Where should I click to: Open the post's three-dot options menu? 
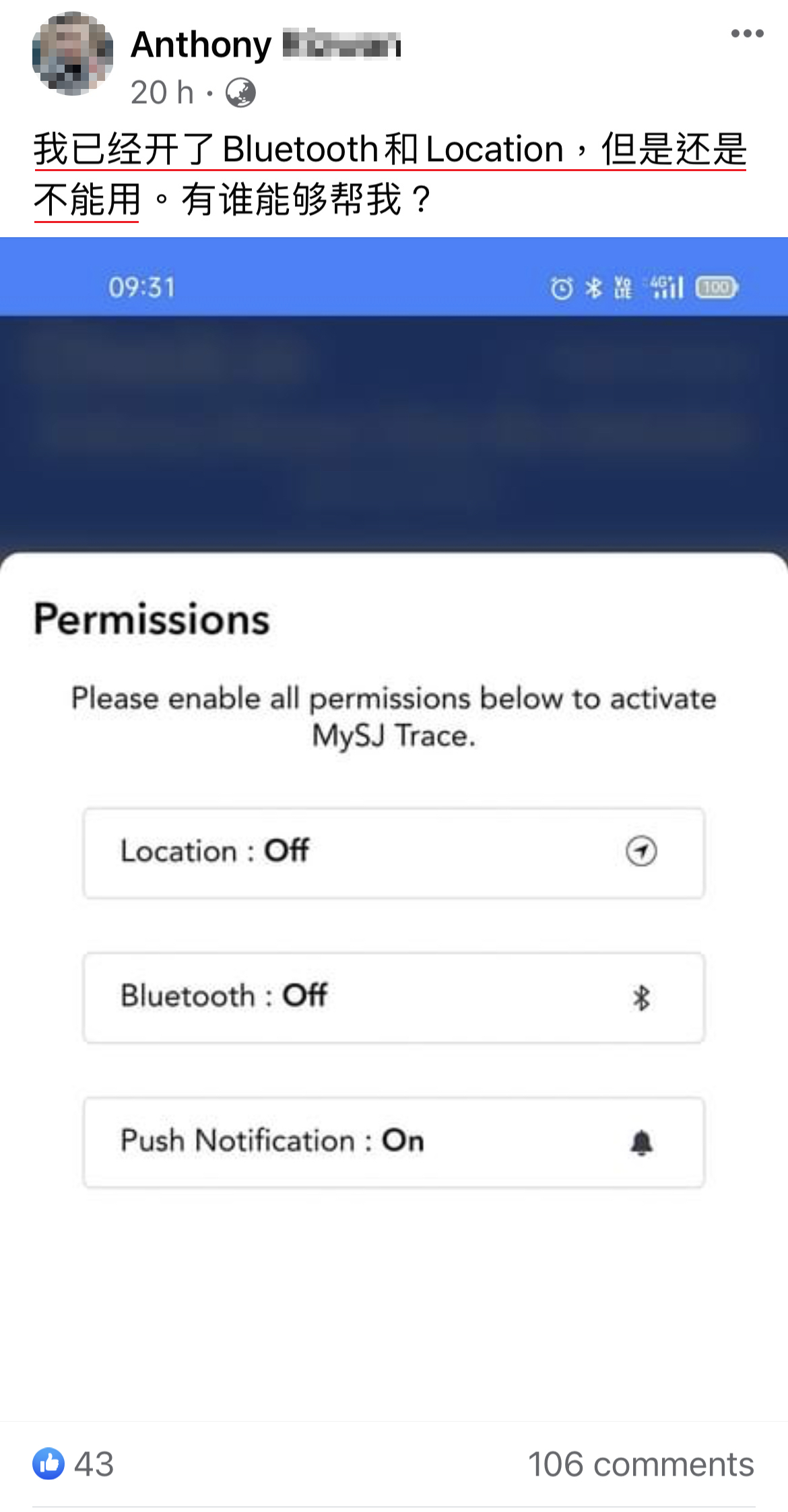coord(747,34)
